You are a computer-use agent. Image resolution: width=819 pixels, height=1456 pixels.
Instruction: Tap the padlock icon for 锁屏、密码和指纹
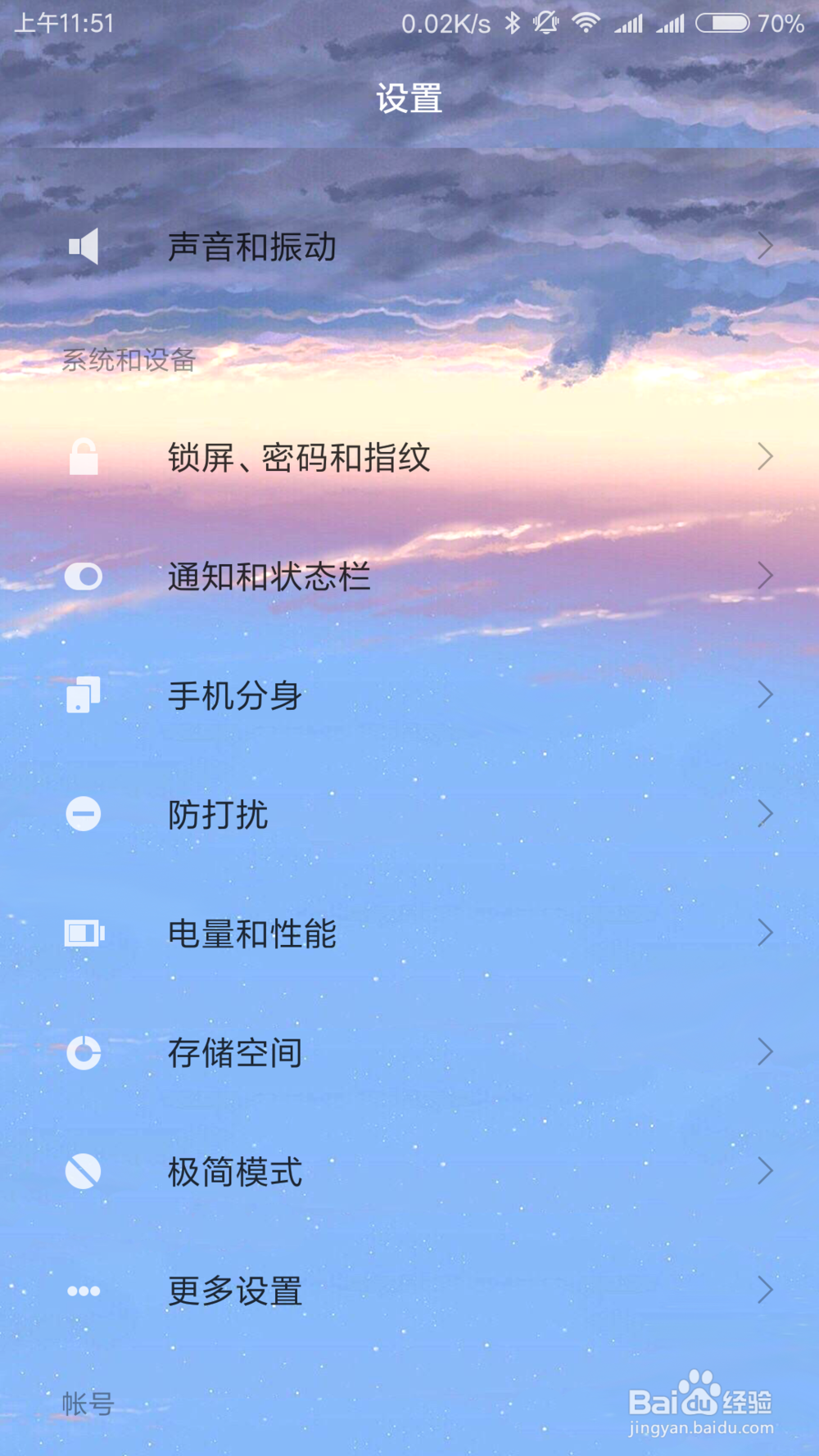point(84,456)
